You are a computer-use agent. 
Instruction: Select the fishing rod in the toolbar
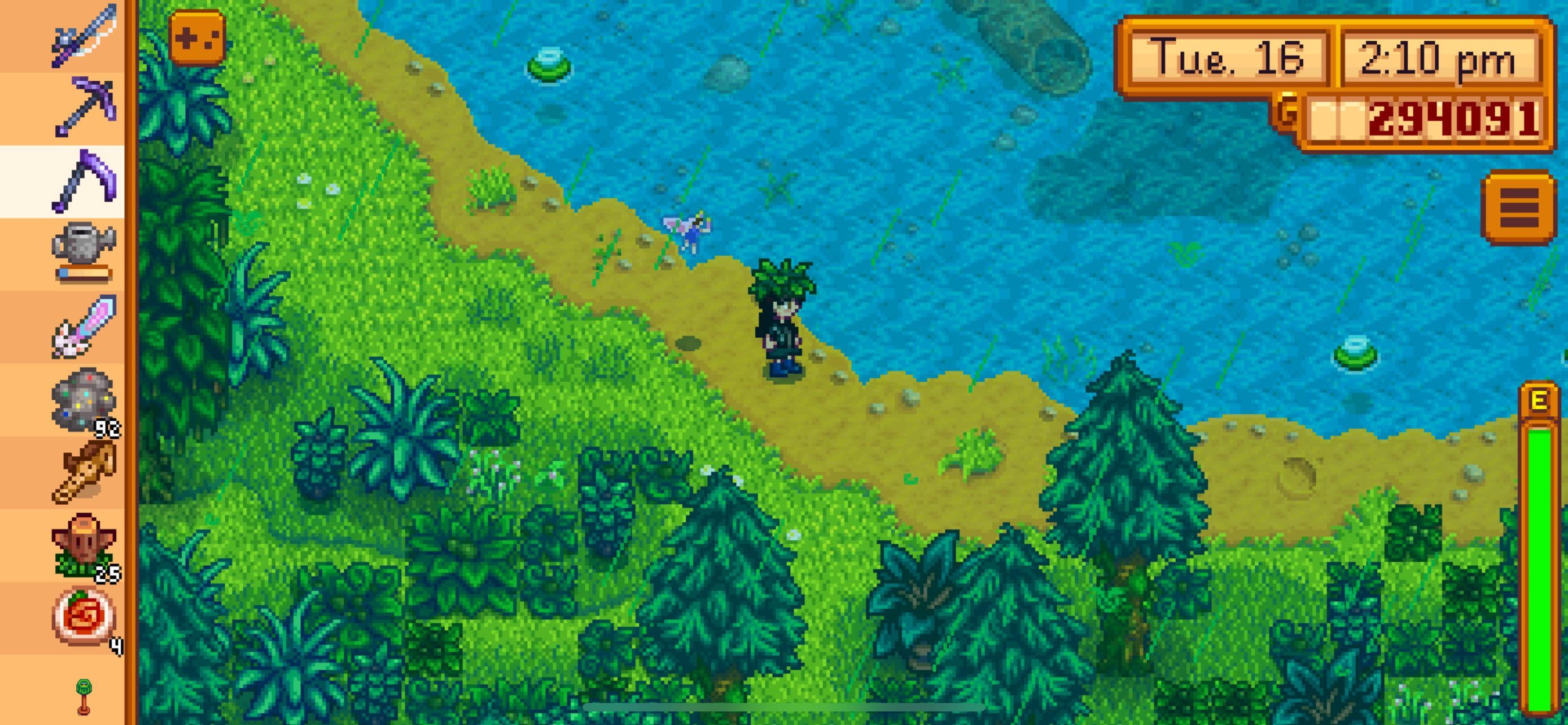point(84,36)
